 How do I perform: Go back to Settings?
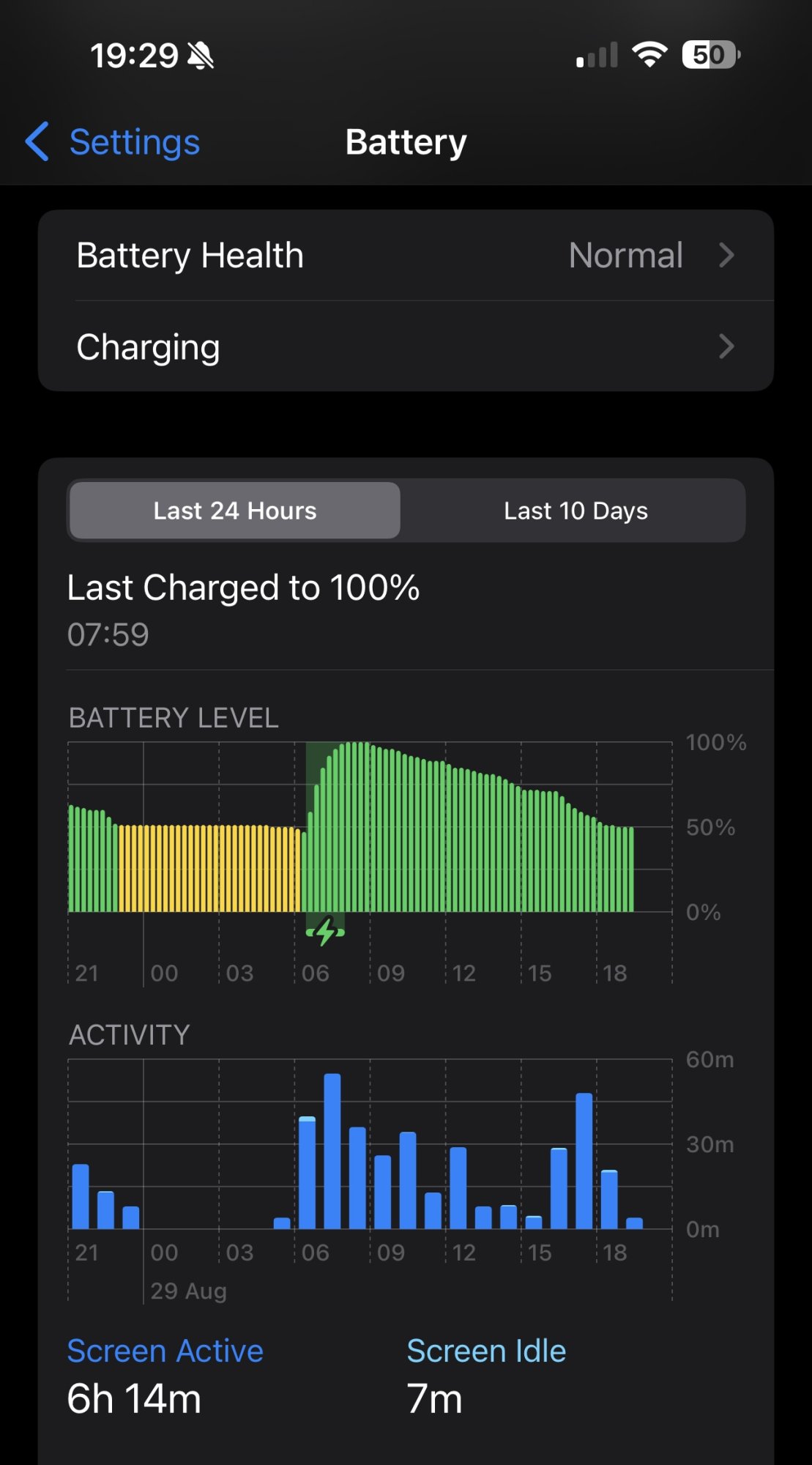[113, 142]
